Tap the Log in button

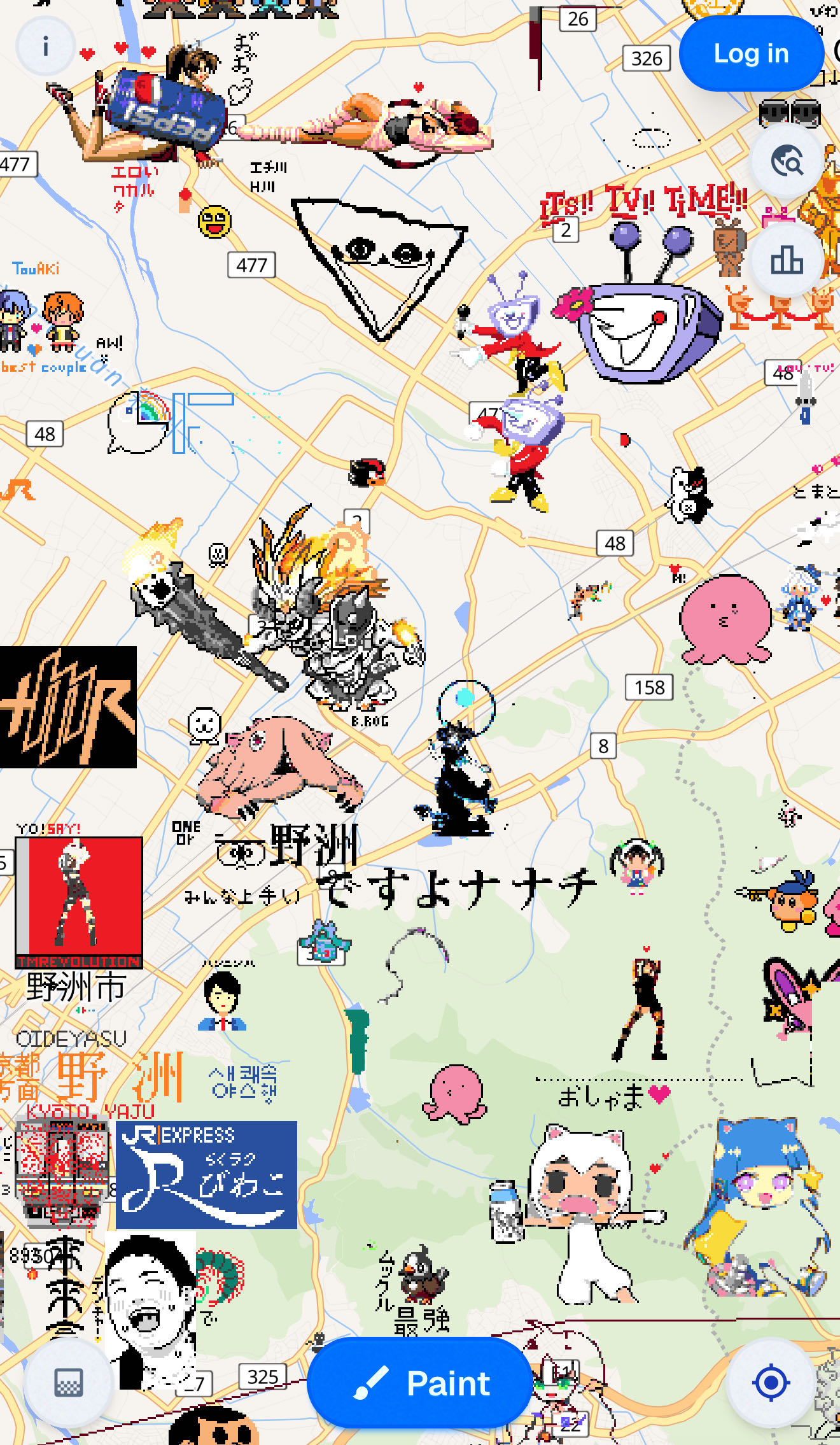click(x=751, y=54)
